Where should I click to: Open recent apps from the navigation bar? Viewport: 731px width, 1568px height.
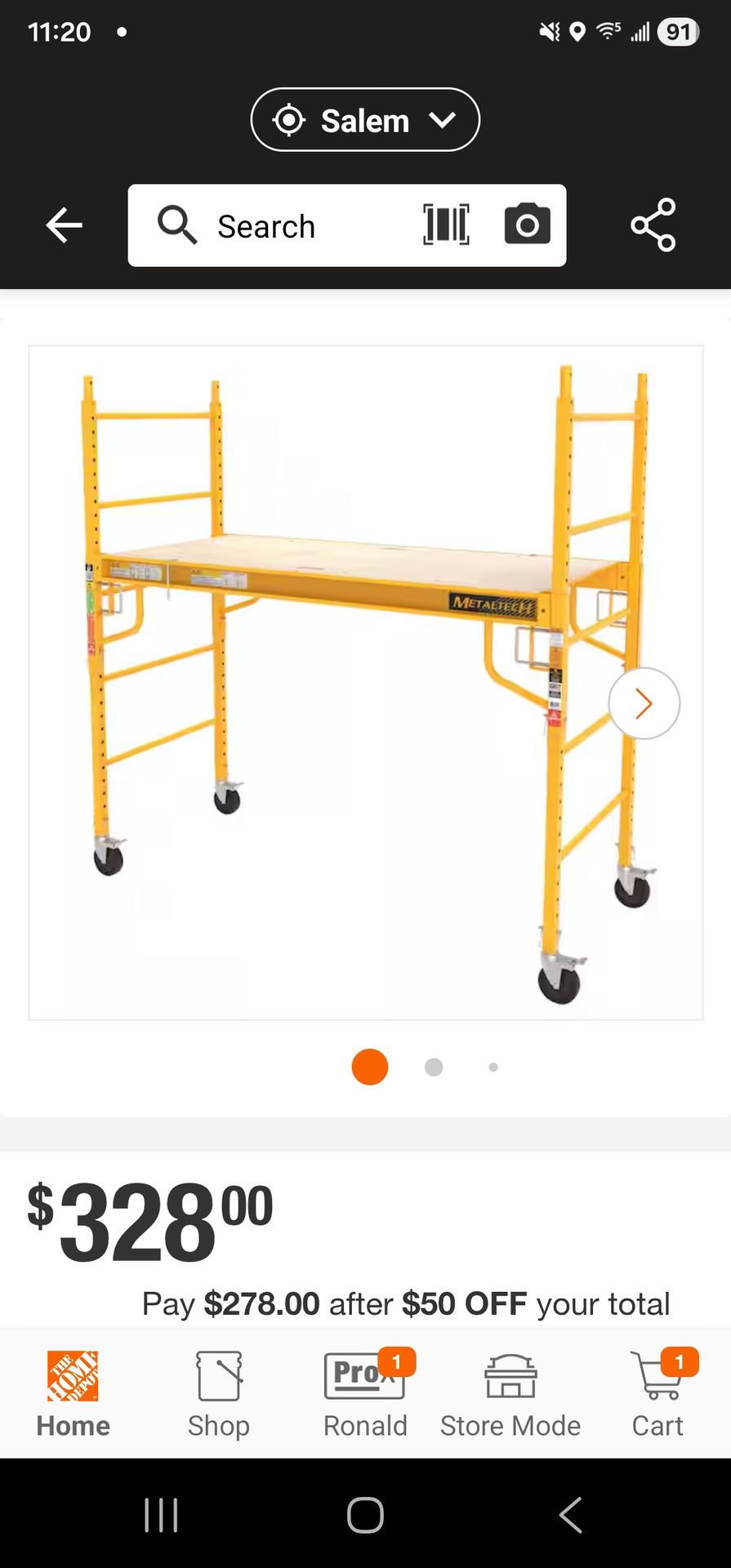[161, 1515]
